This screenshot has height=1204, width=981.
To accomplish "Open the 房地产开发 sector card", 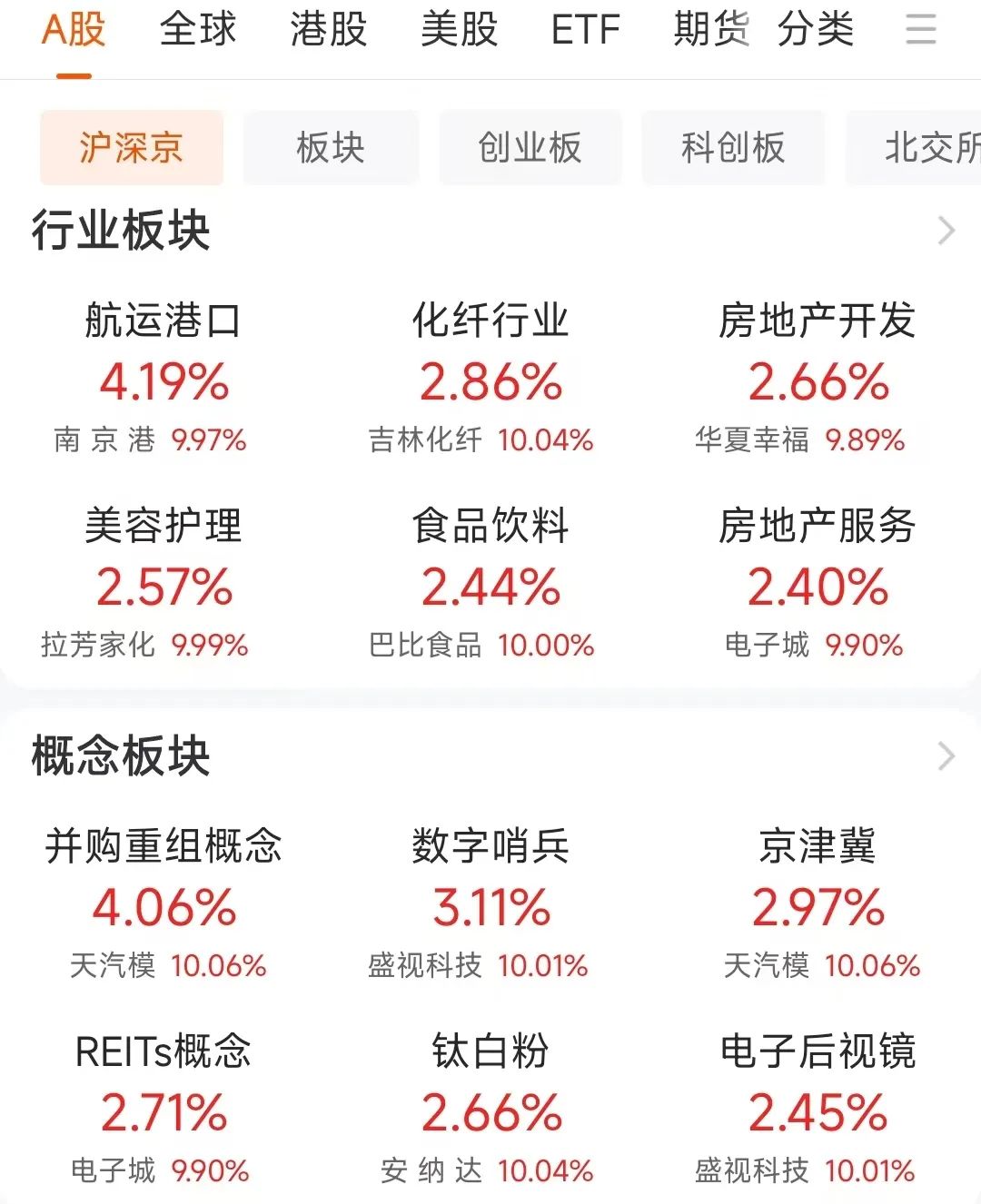I will (817, 379).
